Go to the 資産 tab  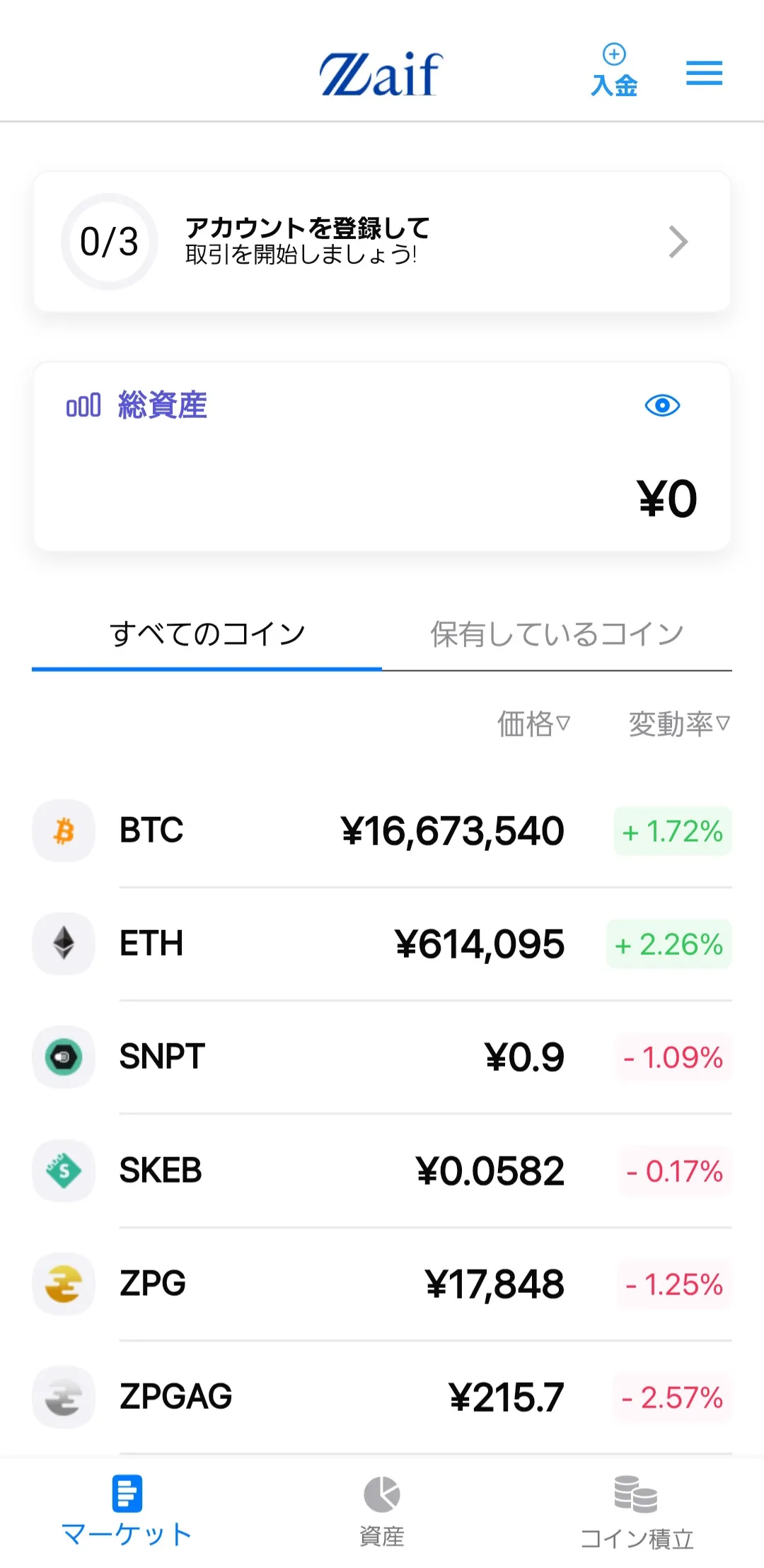(x=382, y=1511)
